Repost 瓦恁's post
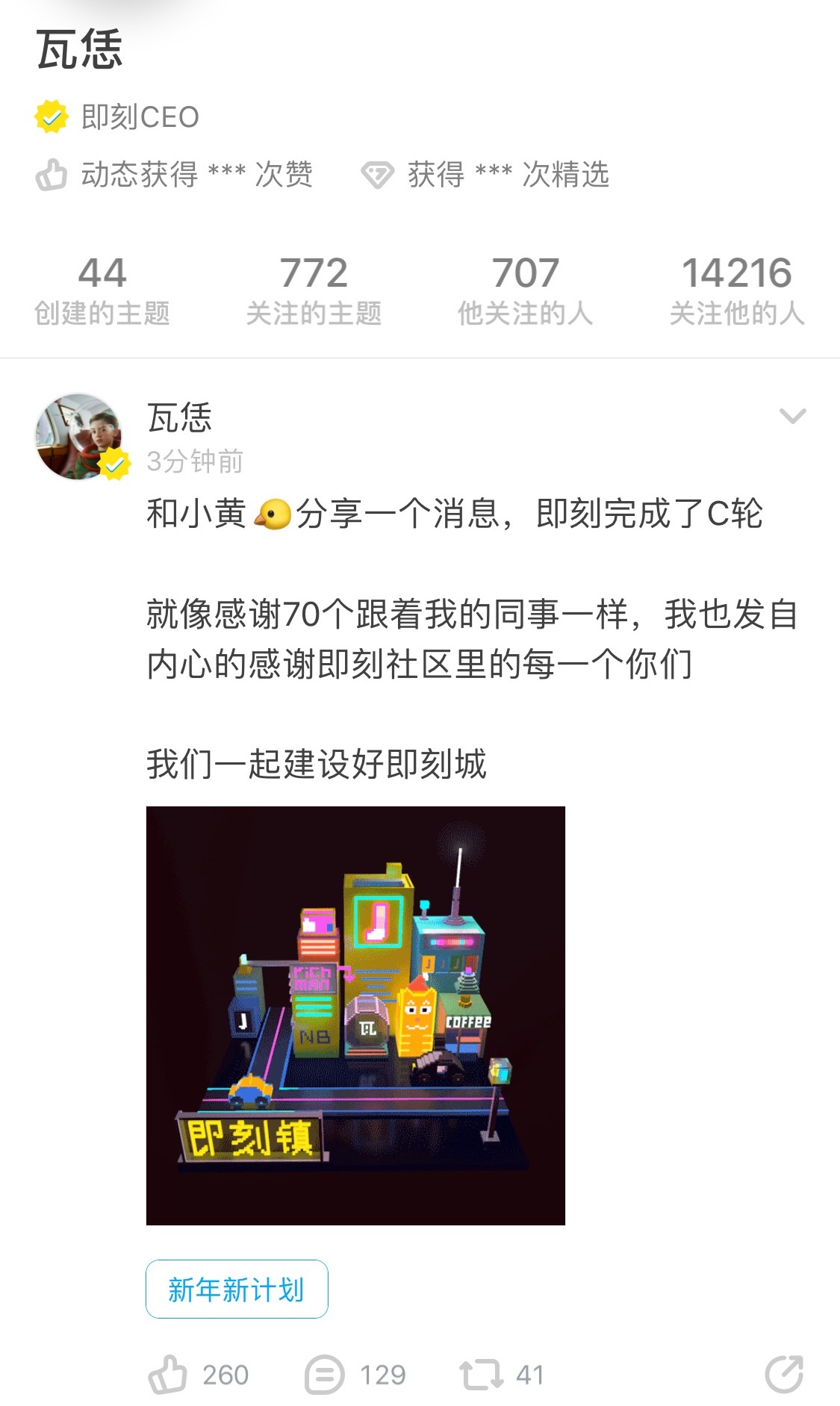The height and width of the screenshot is (1406, 840). click(x=481, y=1375)
